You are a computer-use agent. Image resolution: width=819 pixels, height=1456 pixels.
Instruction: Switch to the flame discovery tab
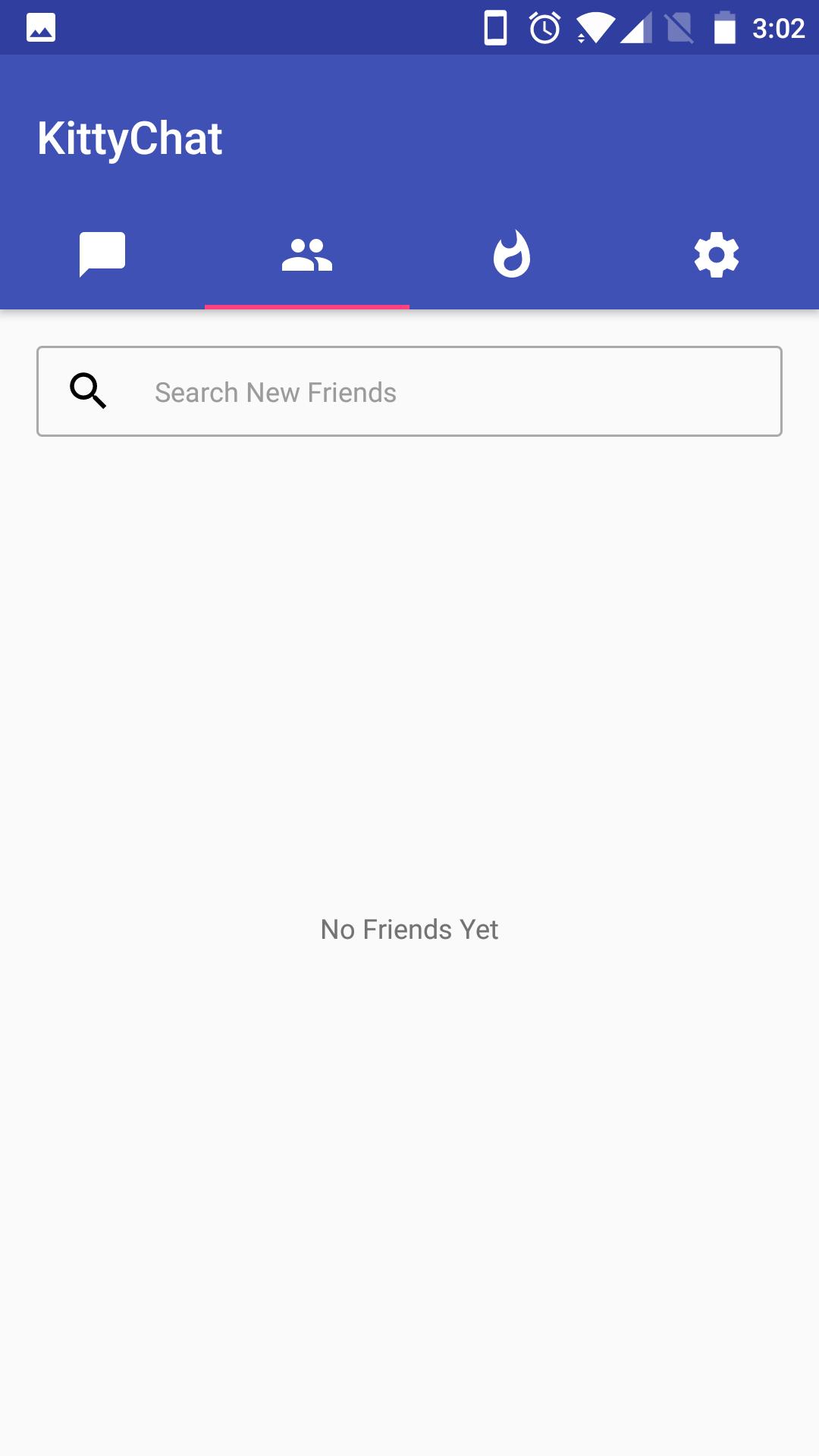pyautogui.click(x=512, y=255)
